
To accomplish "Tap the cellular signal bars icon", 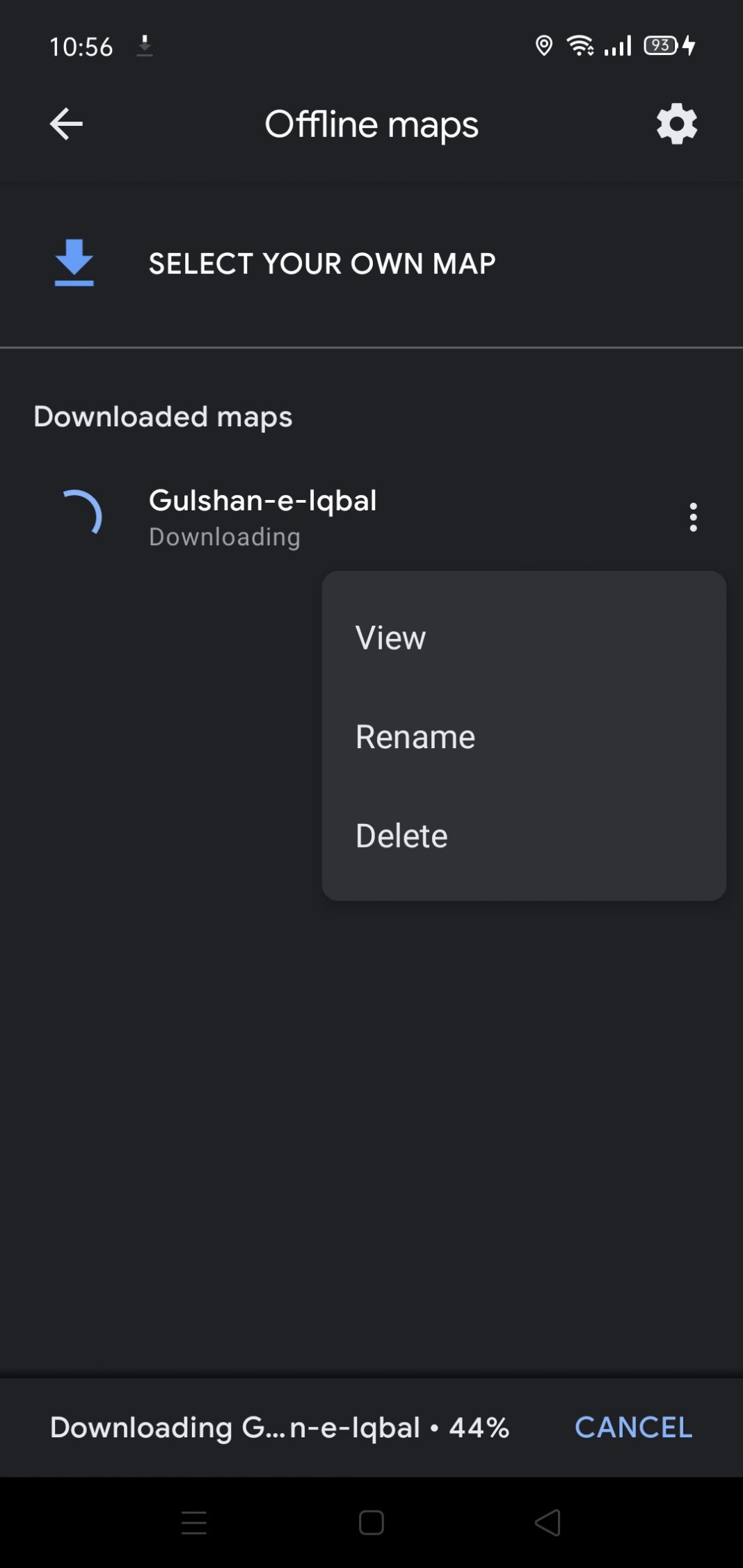I will (x=618, y=45).
